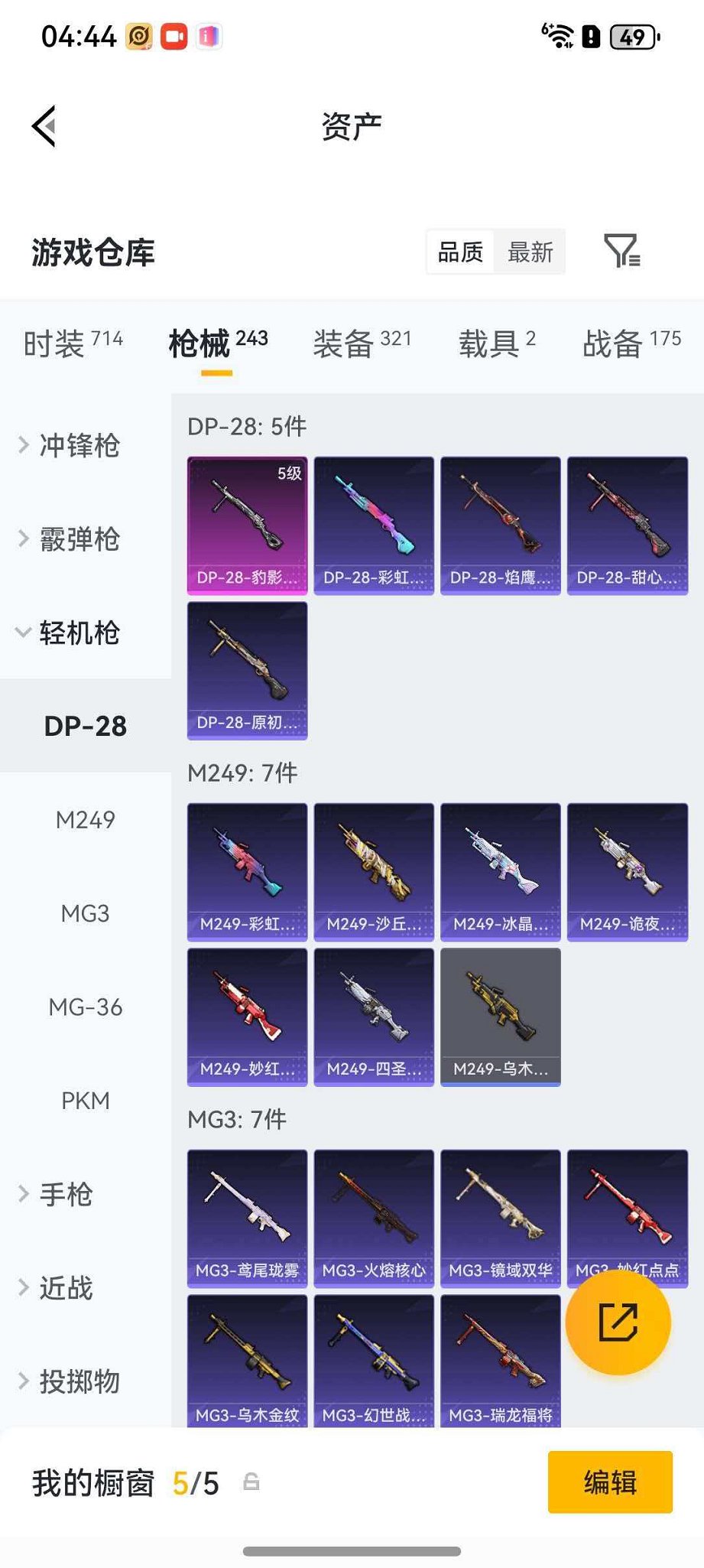Viewport: 704px width, 1568px height.
Task: Sort the warehouse by 品质
Action: click(x=460, y=252)
